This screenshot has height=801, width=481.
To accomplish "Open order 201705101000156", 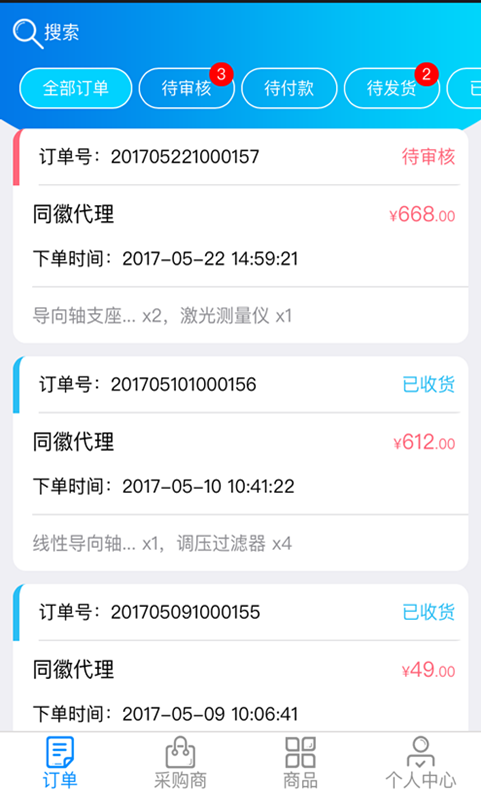I will 240,463.
